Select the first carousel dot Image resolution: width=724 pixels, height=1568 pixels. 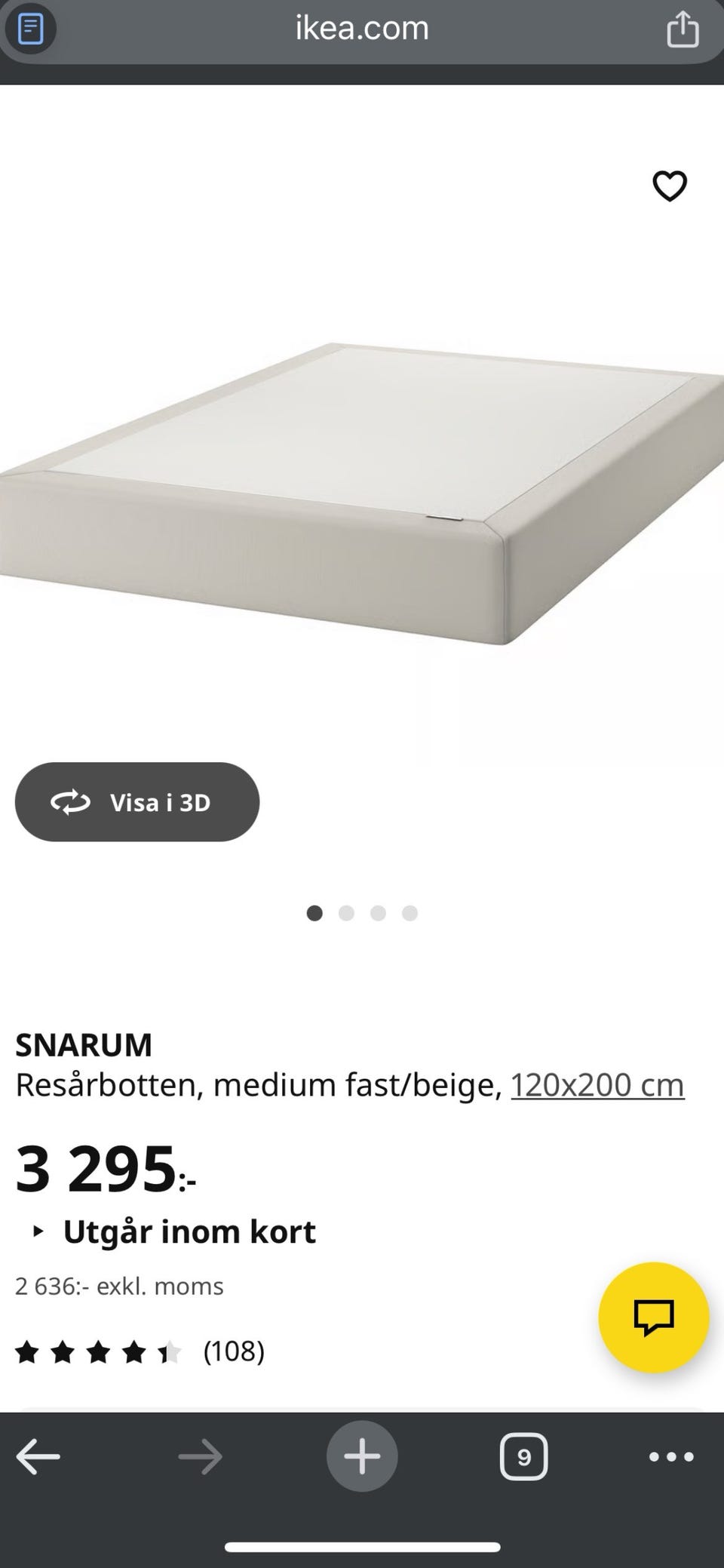(314, 913)
